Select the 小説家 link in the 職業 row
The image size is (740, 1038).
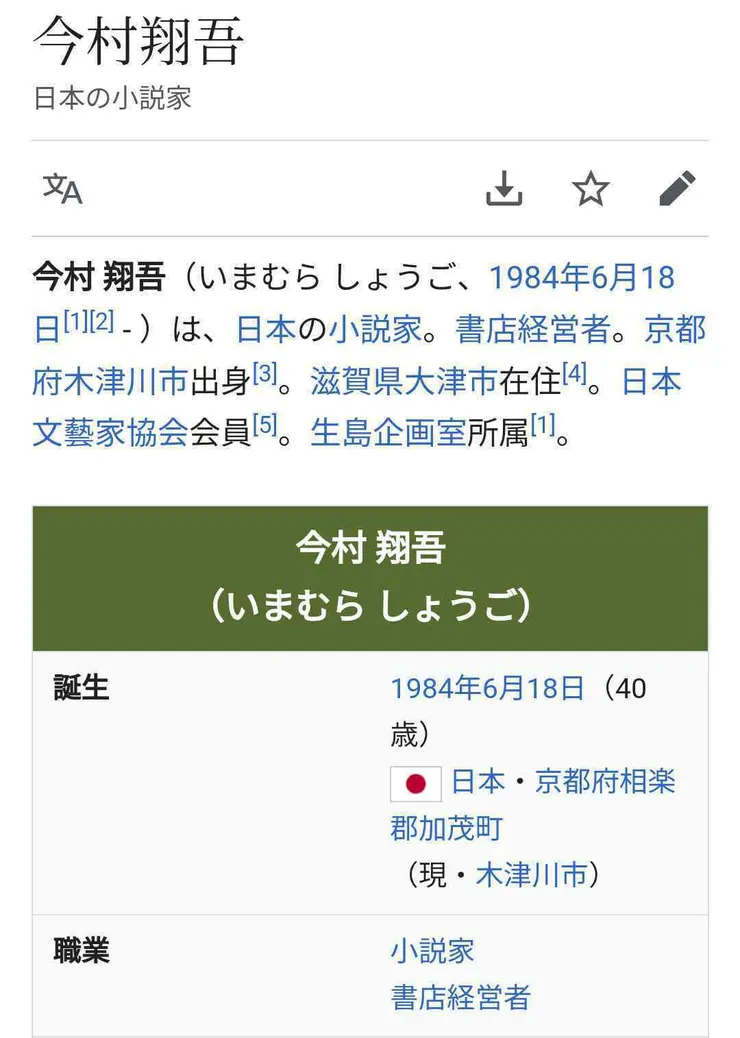click(x=432, y=951)
